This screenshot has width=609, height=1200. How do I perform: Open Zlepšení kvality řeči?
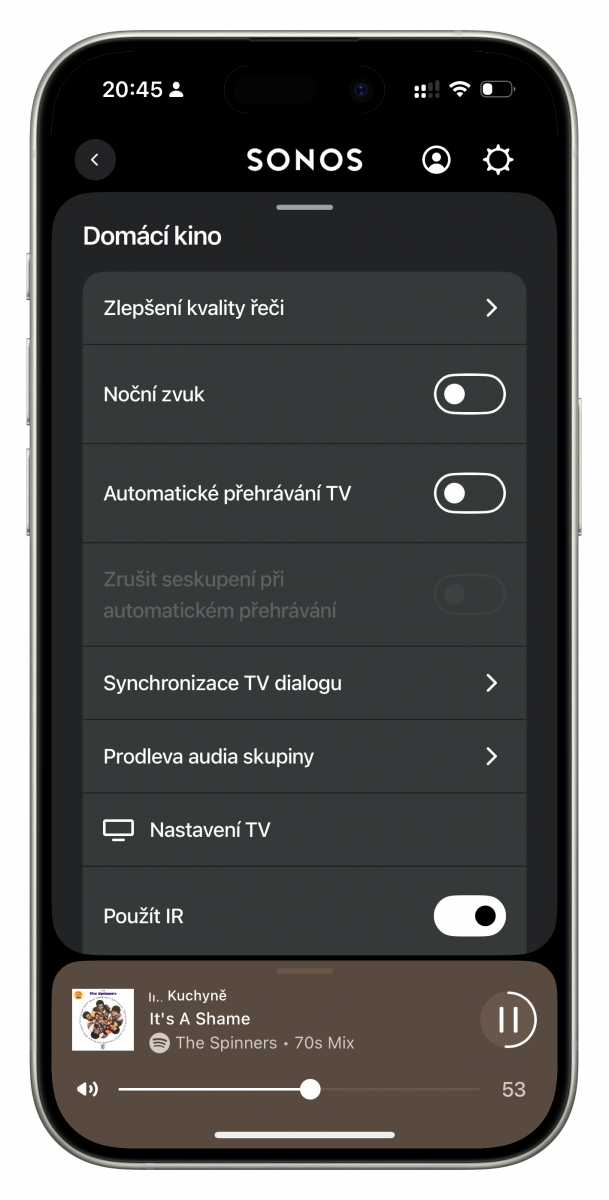304,308
